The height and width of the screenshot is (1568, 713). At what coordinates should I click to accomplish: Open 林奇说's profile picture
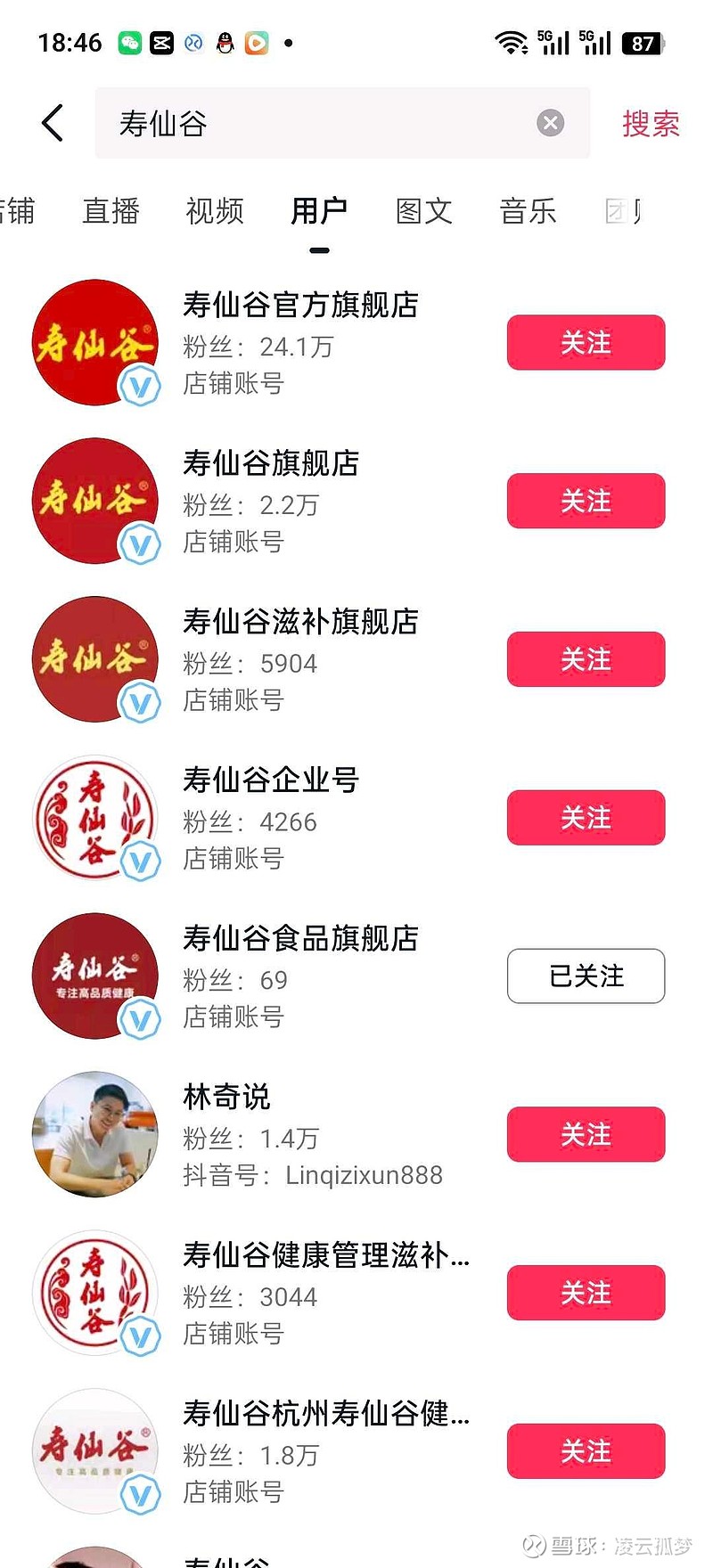(94, 1135)
